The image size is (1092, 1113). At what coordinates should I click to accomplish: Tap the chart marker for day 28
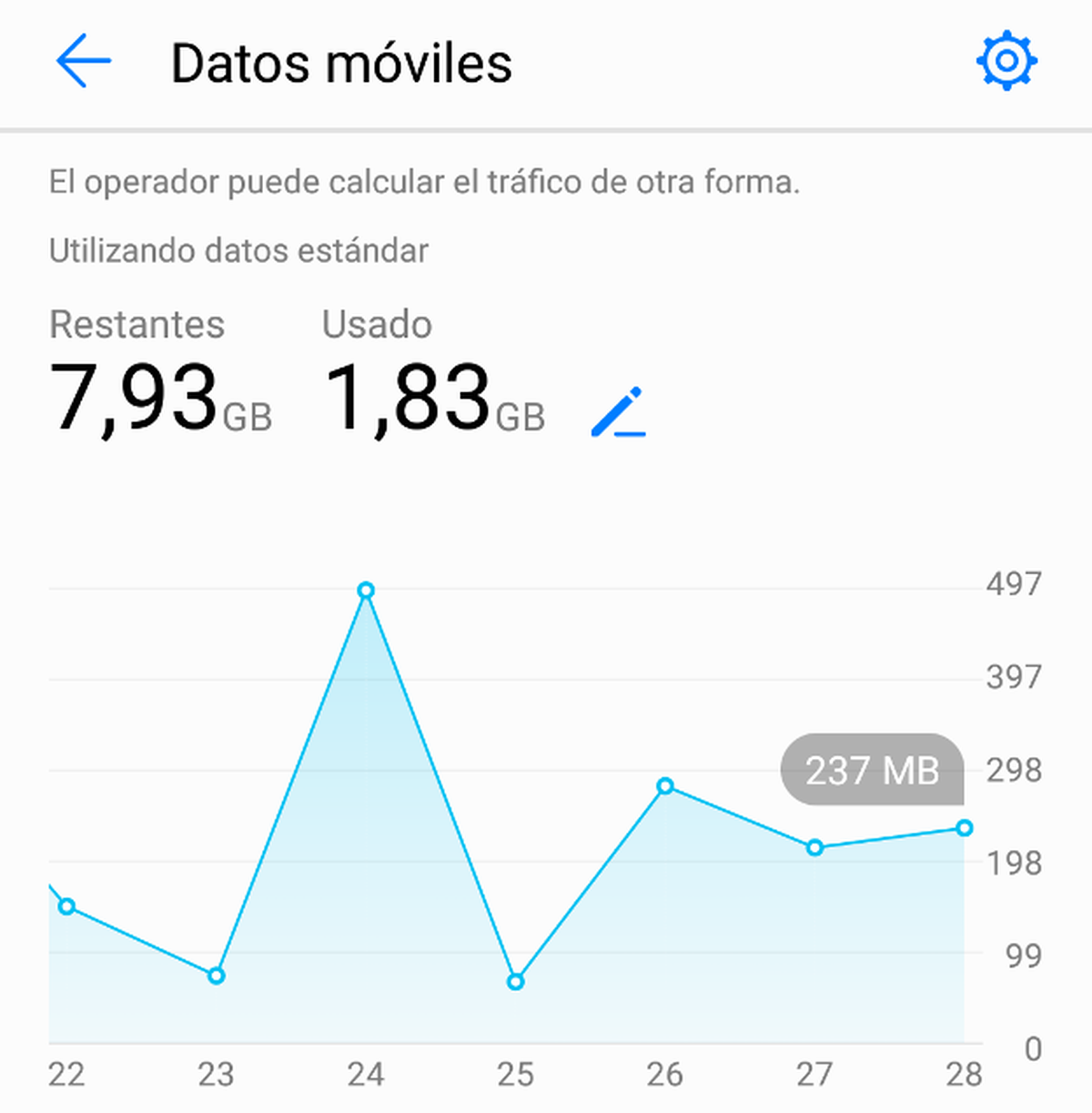(x=964, y=828)
